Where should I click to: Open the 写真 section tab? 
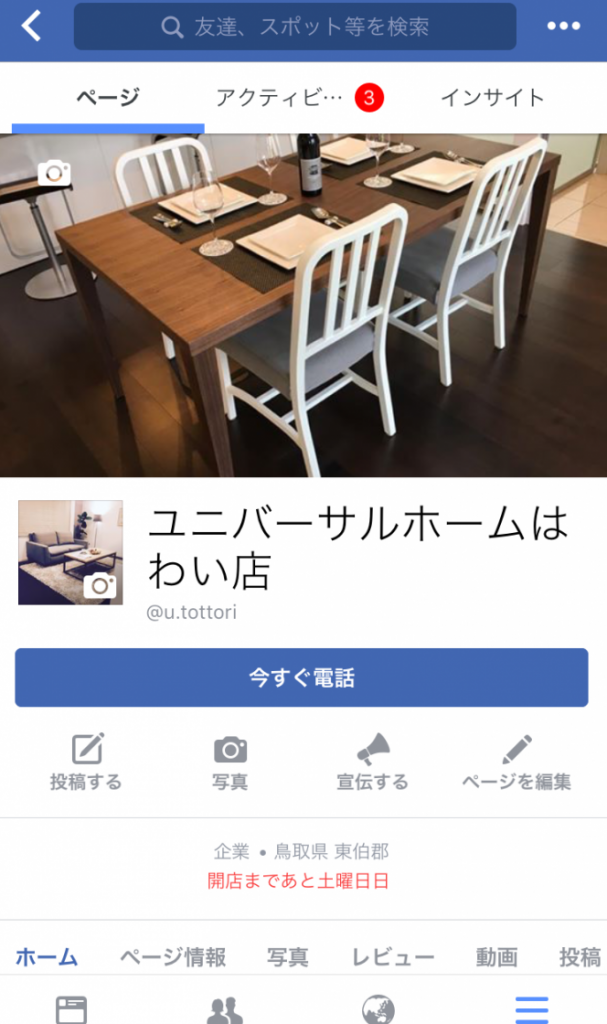[288, 957]
